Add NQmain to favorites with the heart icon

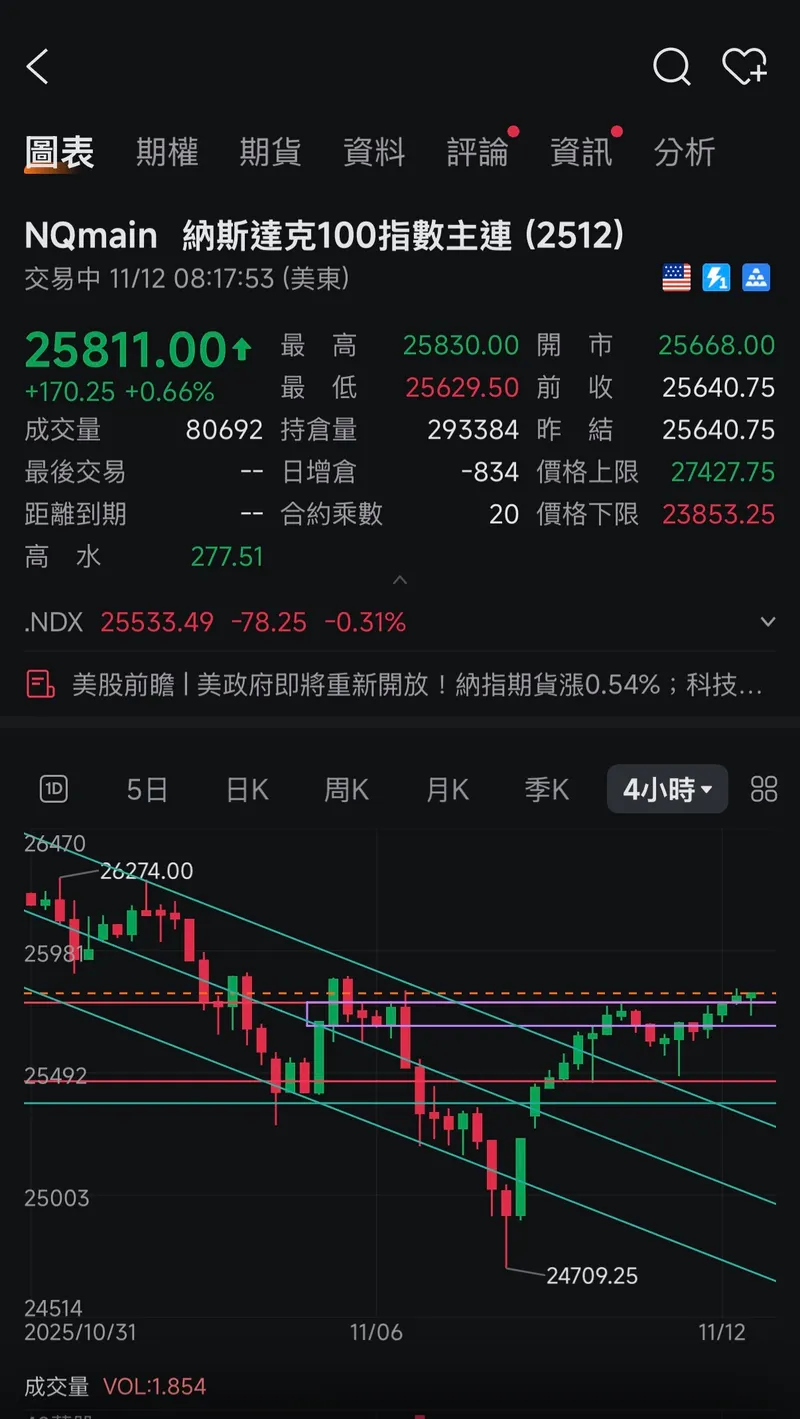pos(744,67)
